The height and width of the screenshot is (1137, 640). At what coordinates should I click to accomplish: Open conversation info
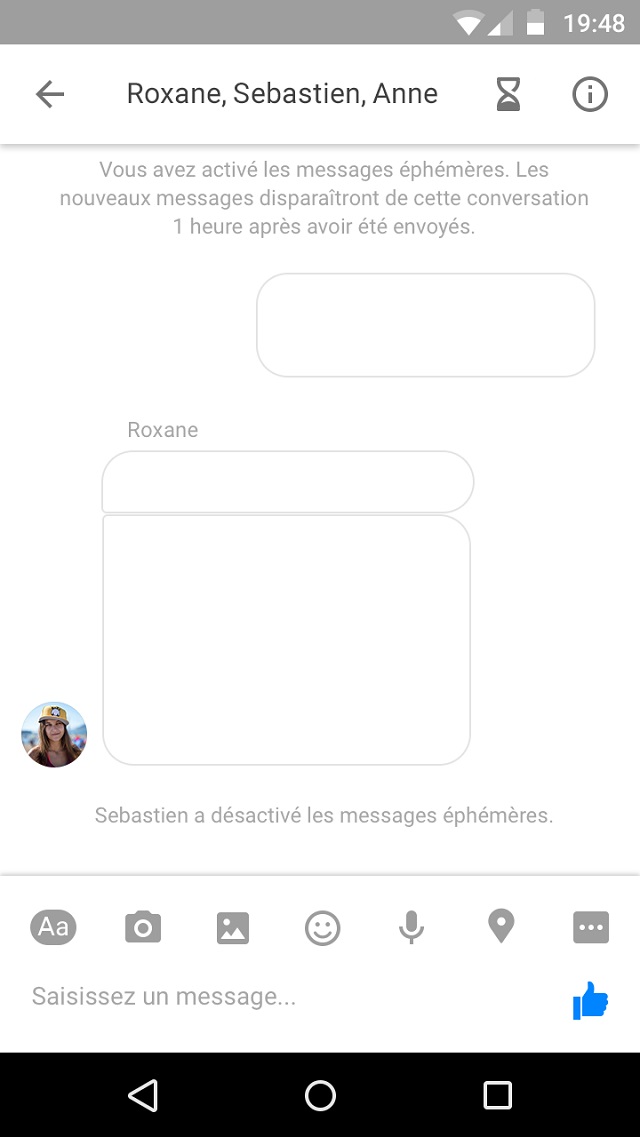point(590,94)
